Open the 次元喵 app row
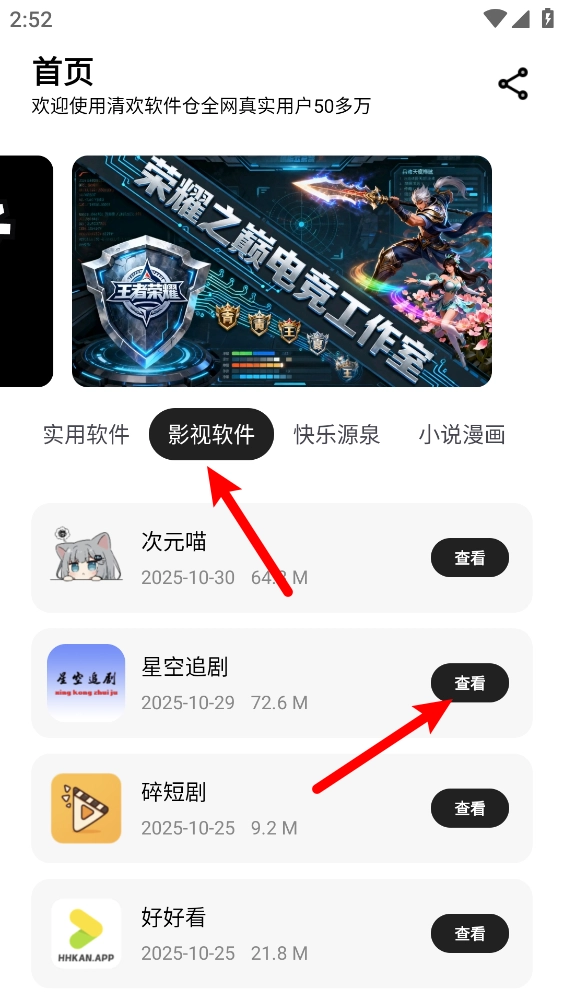This screenshot has width=564, height=1002. pyautogui.click(x=282, y=558)
